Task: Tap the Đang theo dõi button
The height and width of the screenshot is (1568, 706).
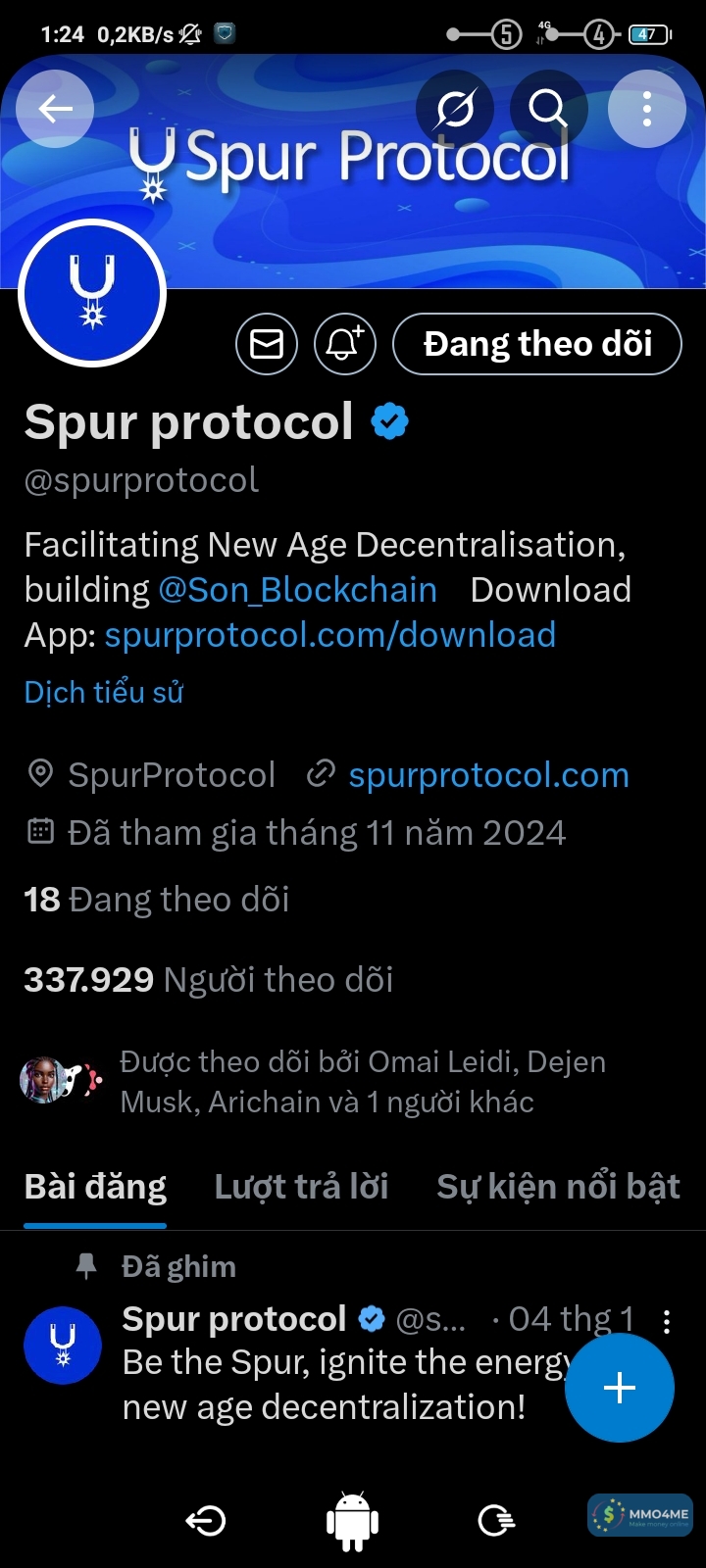Action: [536, 344]
